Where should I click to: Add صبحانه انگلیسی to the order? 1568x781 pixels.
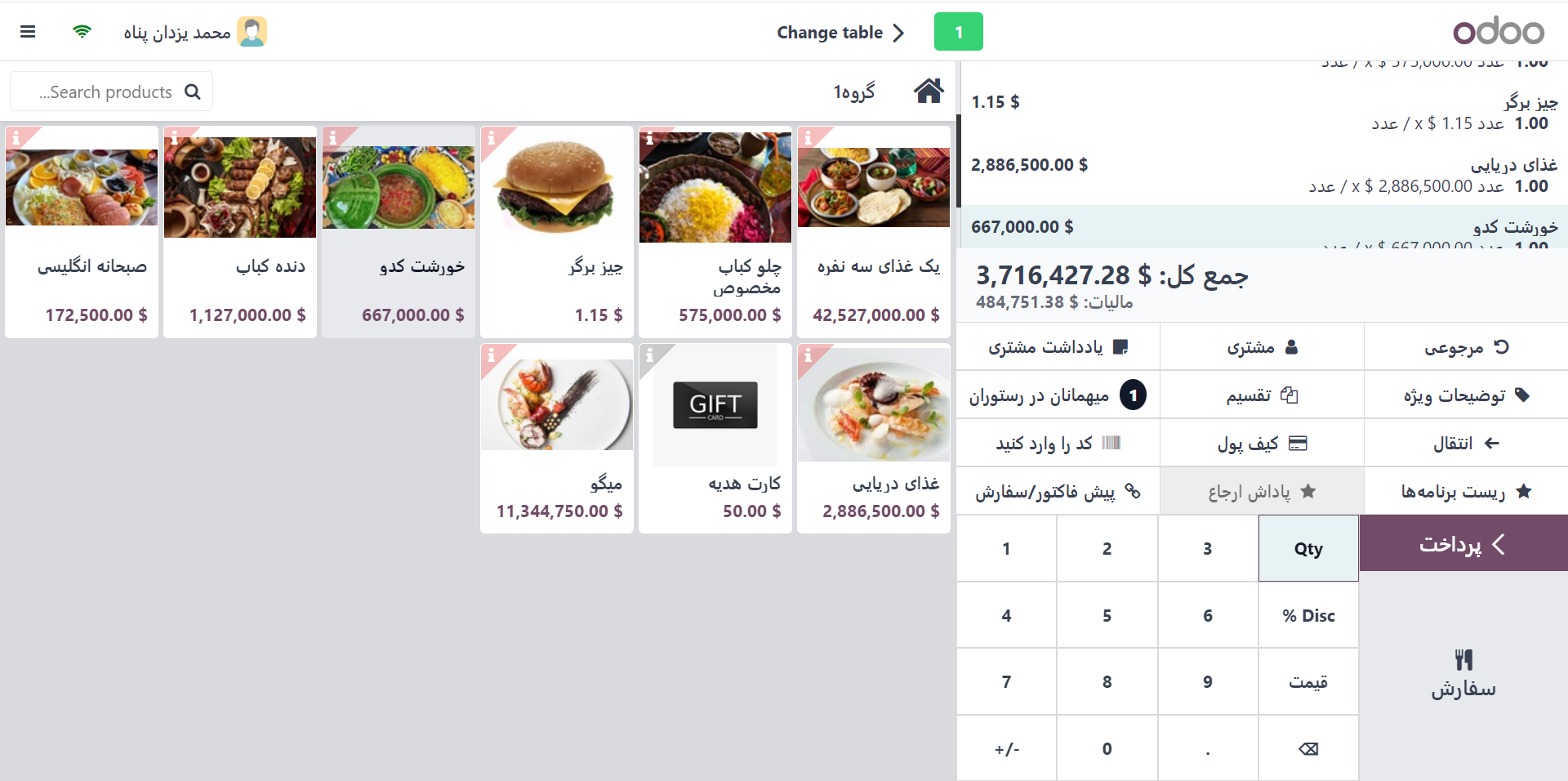pyautogui.click(x=82, y=231)
